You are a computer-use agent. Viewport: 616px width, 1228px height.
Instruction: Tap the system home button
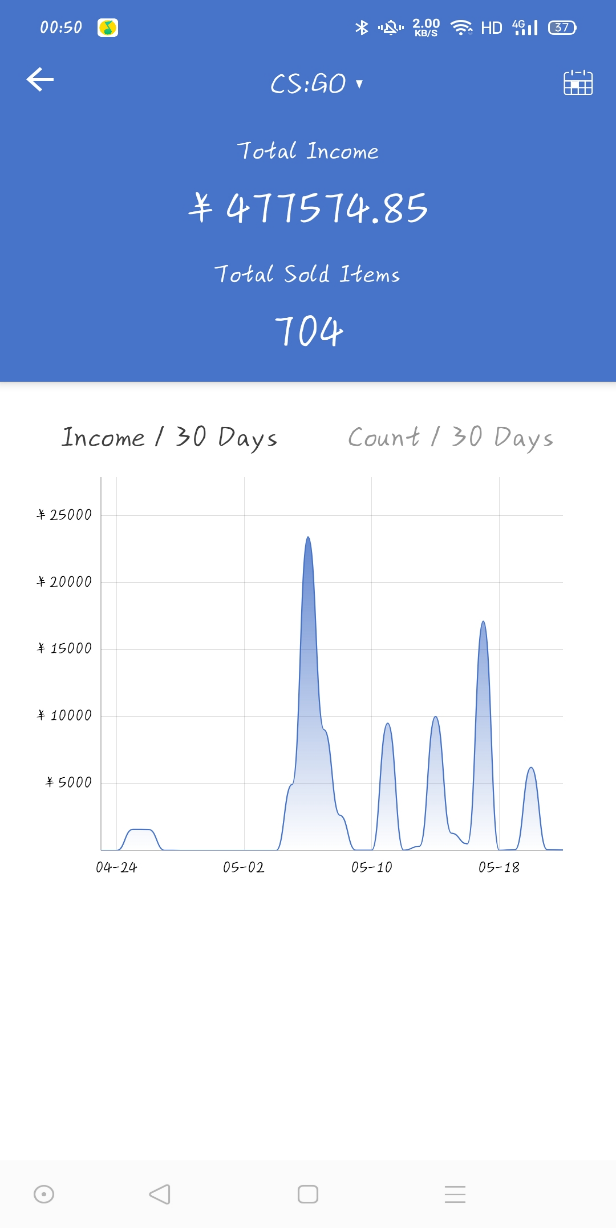tap(308, 1194)
